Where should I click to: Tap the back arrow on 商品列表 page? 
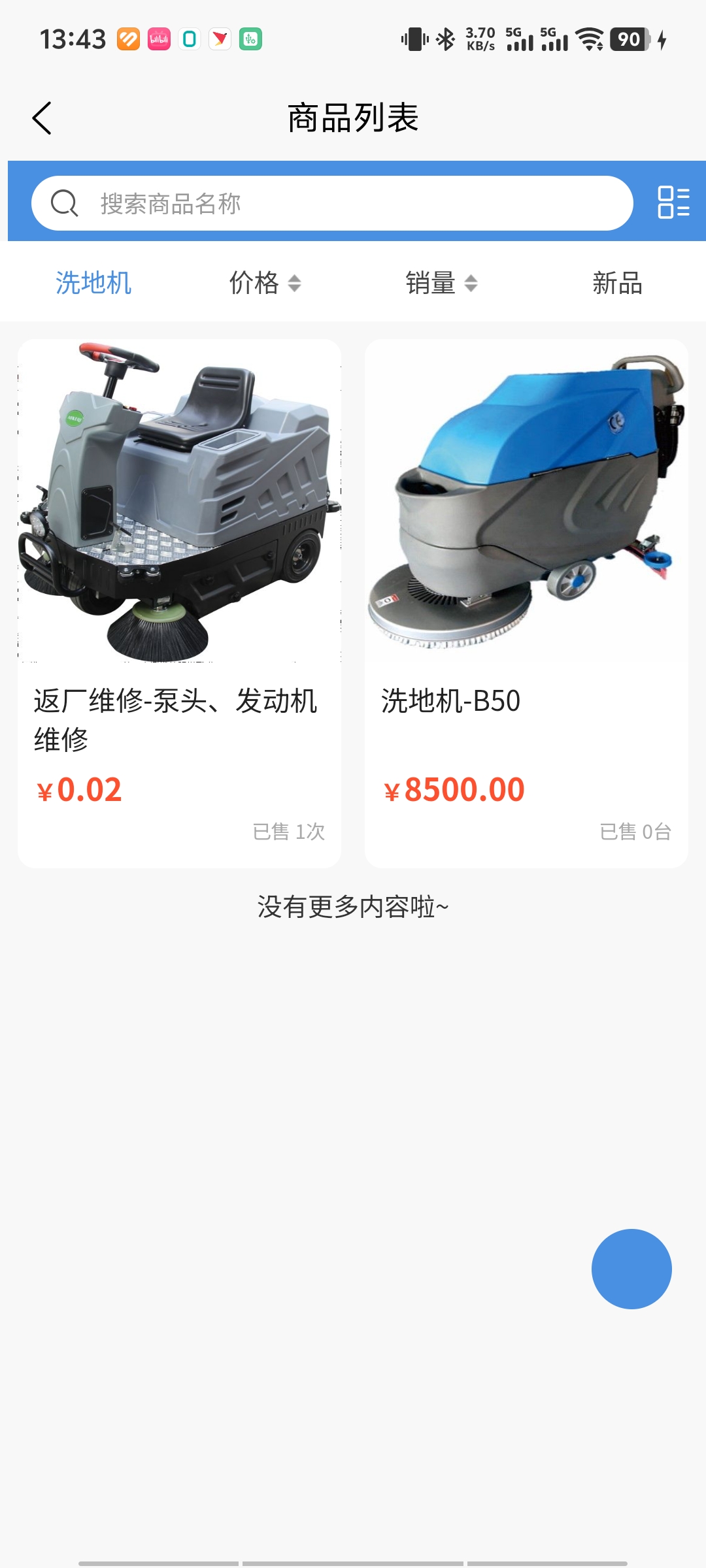[42, 118]
